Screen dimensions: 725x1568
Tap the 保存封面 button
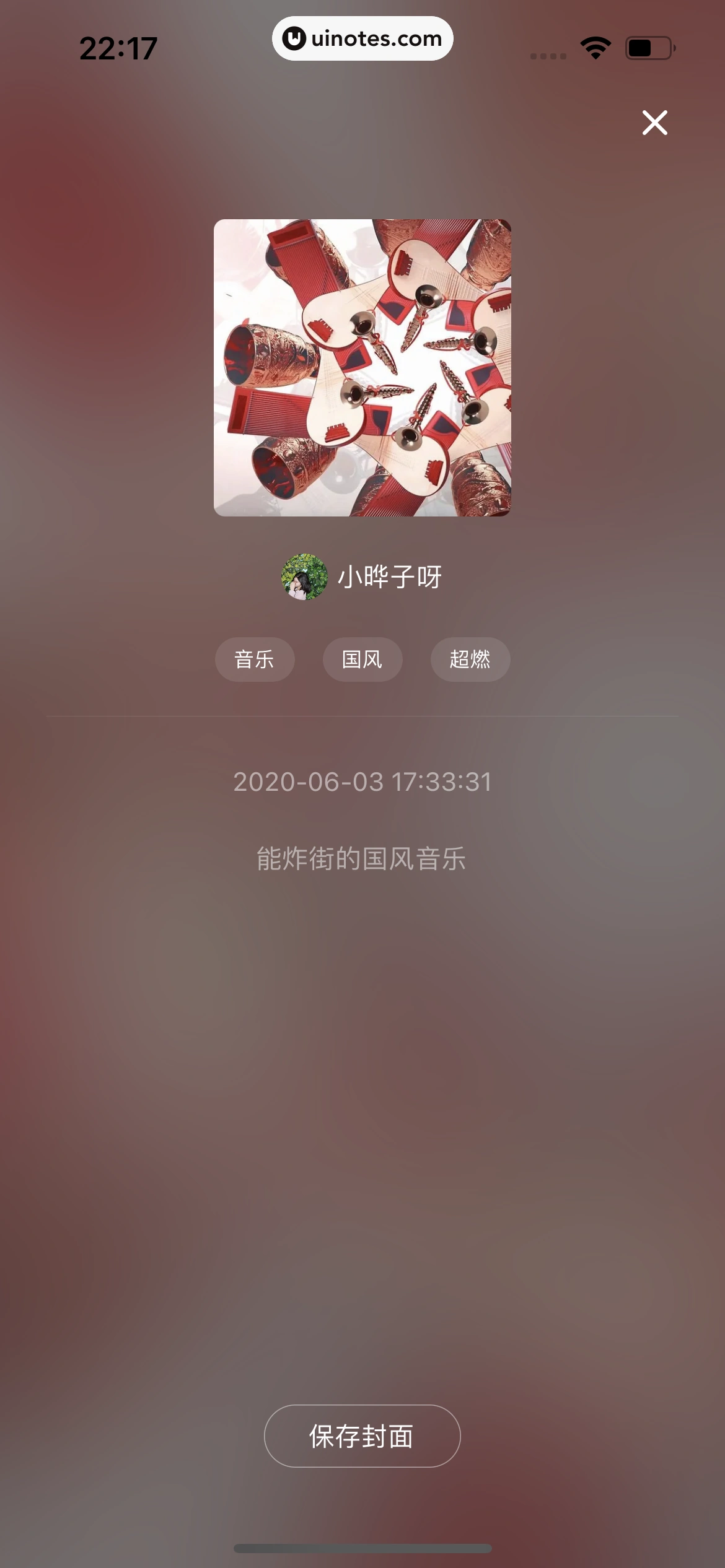click(362, 1435)
